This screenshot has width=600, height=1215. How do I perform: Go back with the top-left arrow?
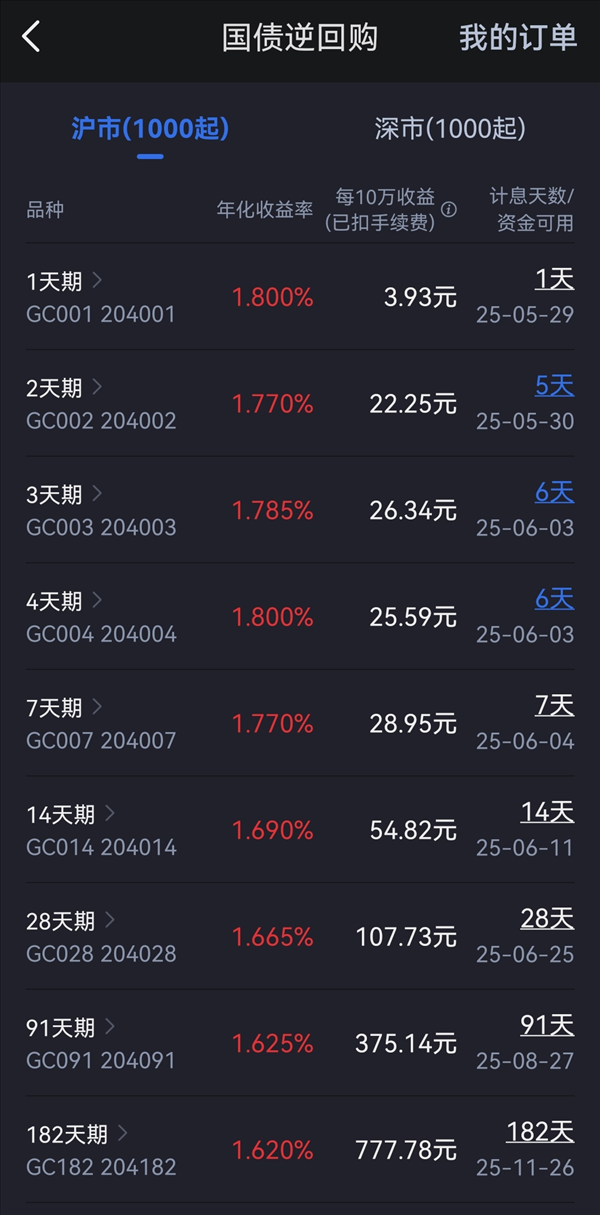[32, 38]
